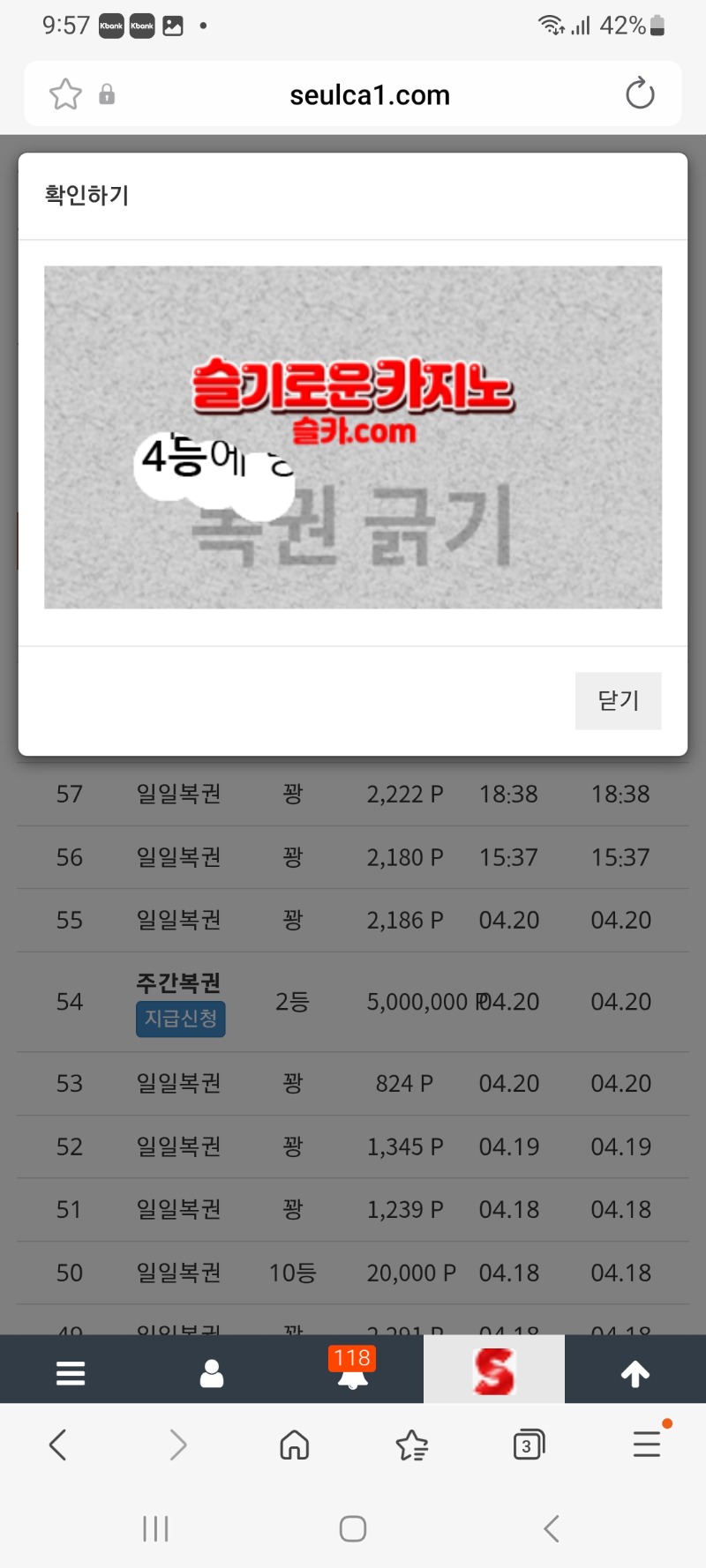This screenshot has height=1568, width=706.
Task: Open the site hamburger menu
Action: [71, 1372]
